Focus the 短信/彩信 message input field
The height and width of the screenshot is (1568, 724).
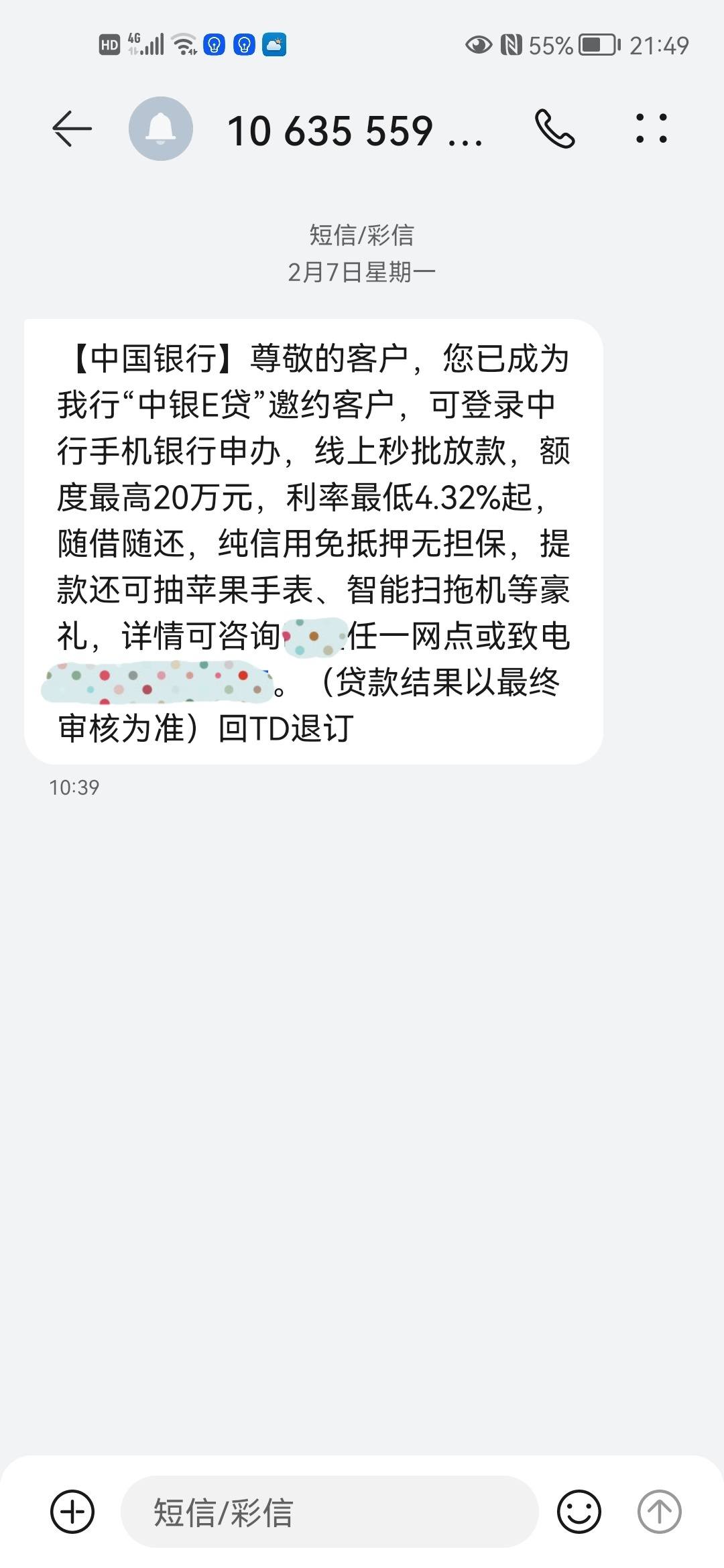pos(330,1512)
